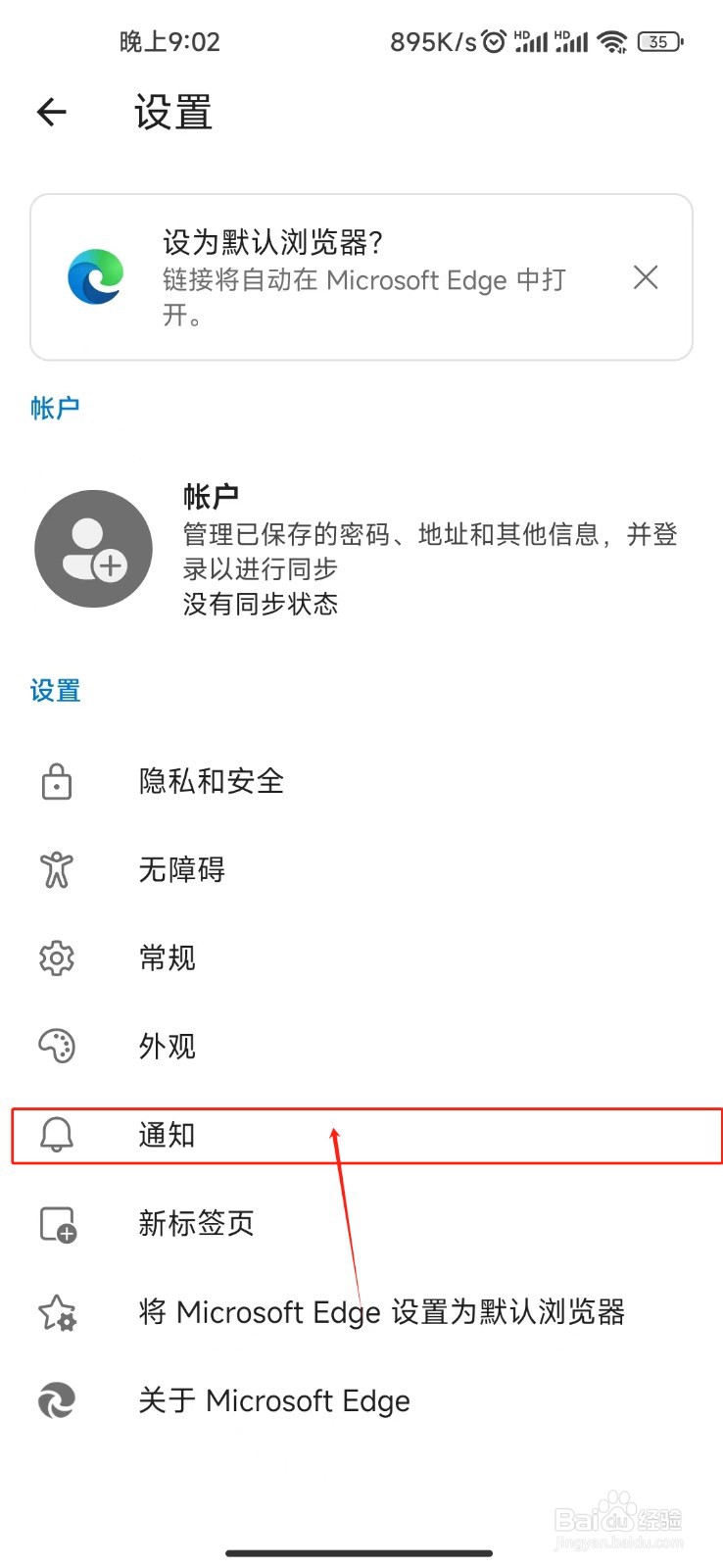Viewport: 723px width, 1568px height.
Task: Dismiss the default browser banner
Action: pyautogui.click(x=646, y=277)
